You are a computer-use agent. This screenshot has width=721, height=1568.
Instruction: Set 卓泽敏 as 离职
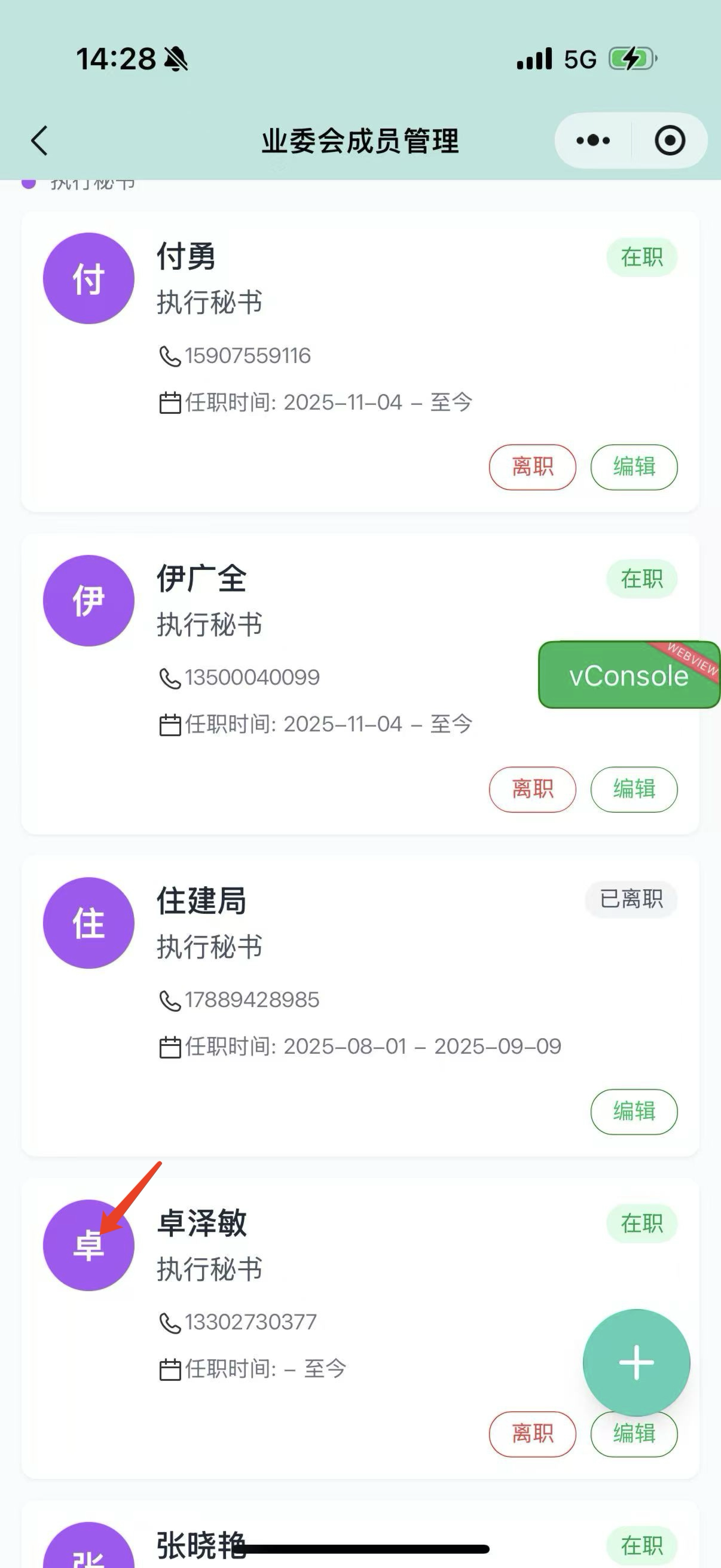click(533, 1434)
